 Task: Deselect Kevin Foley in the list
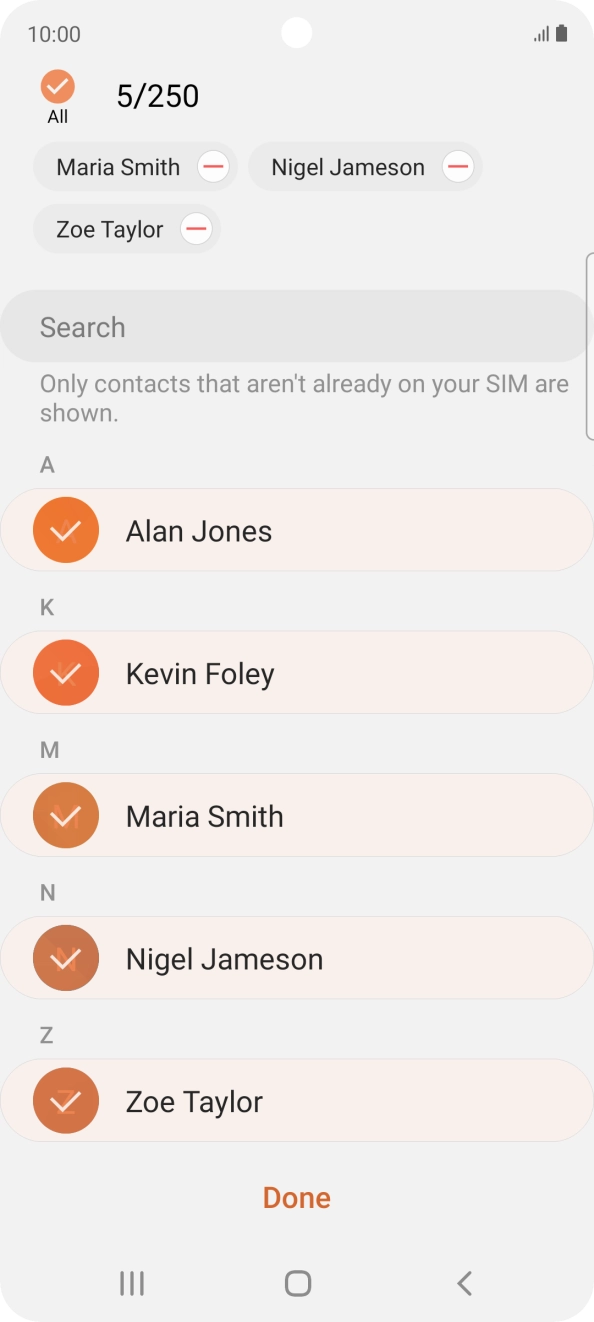pyautogui.click(x=297, y=673)
